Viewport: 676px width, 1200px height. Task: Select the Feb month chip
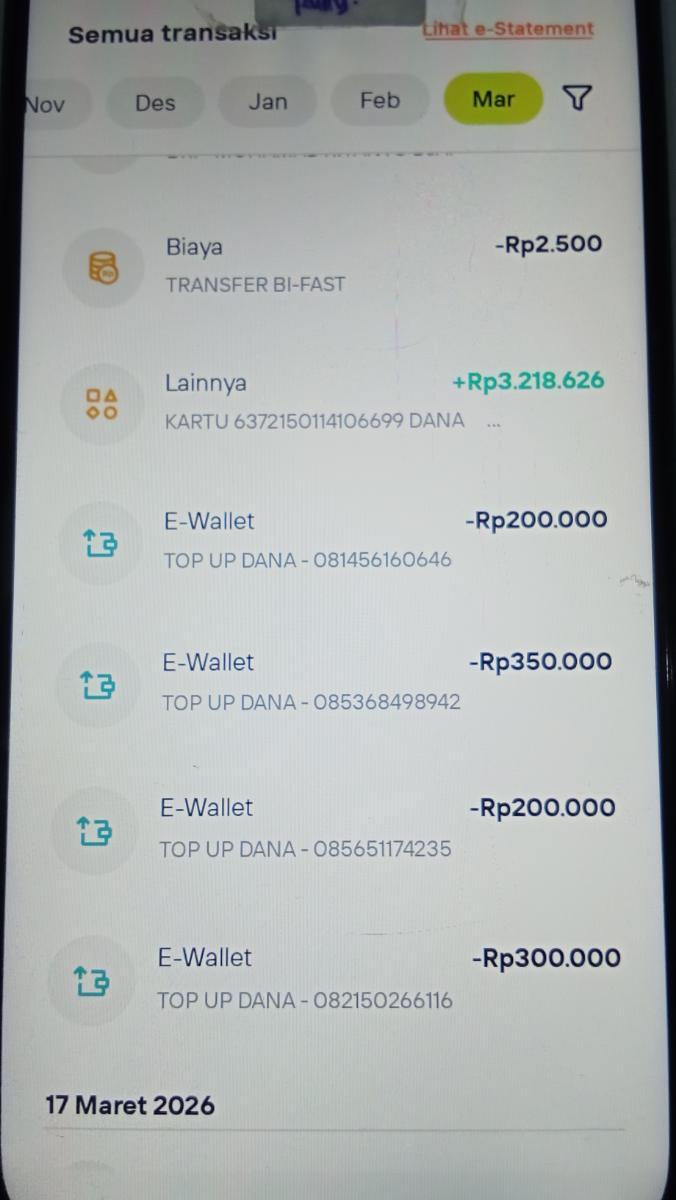380,100
